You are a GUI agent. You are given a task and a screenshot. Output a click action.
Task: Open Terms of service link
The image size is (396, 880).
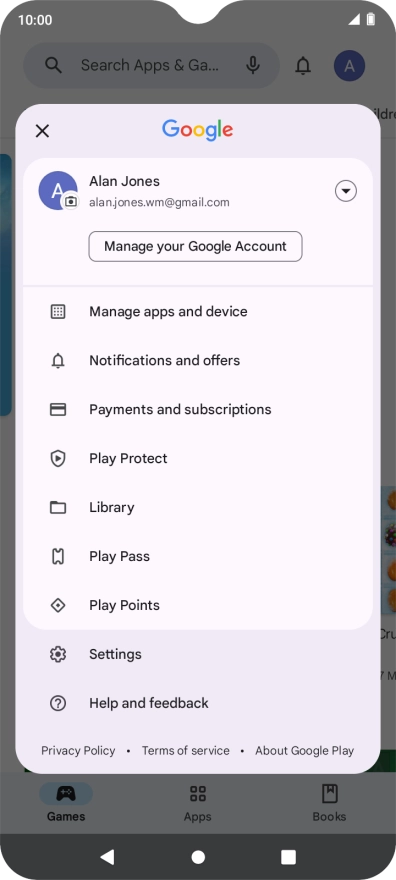tap(186, 750)
